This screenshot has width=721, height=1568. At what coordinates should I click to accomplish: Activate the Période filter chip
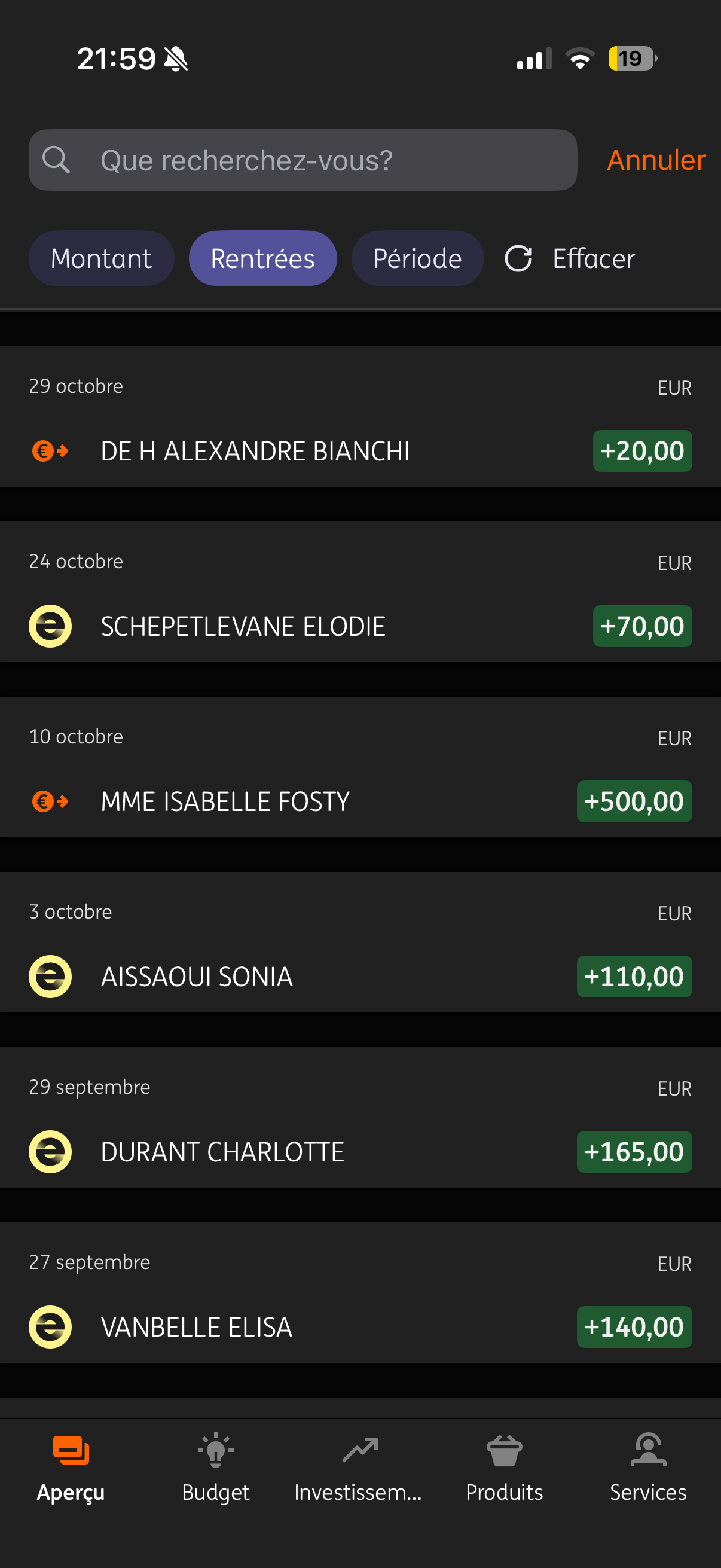tap(417, 258)
